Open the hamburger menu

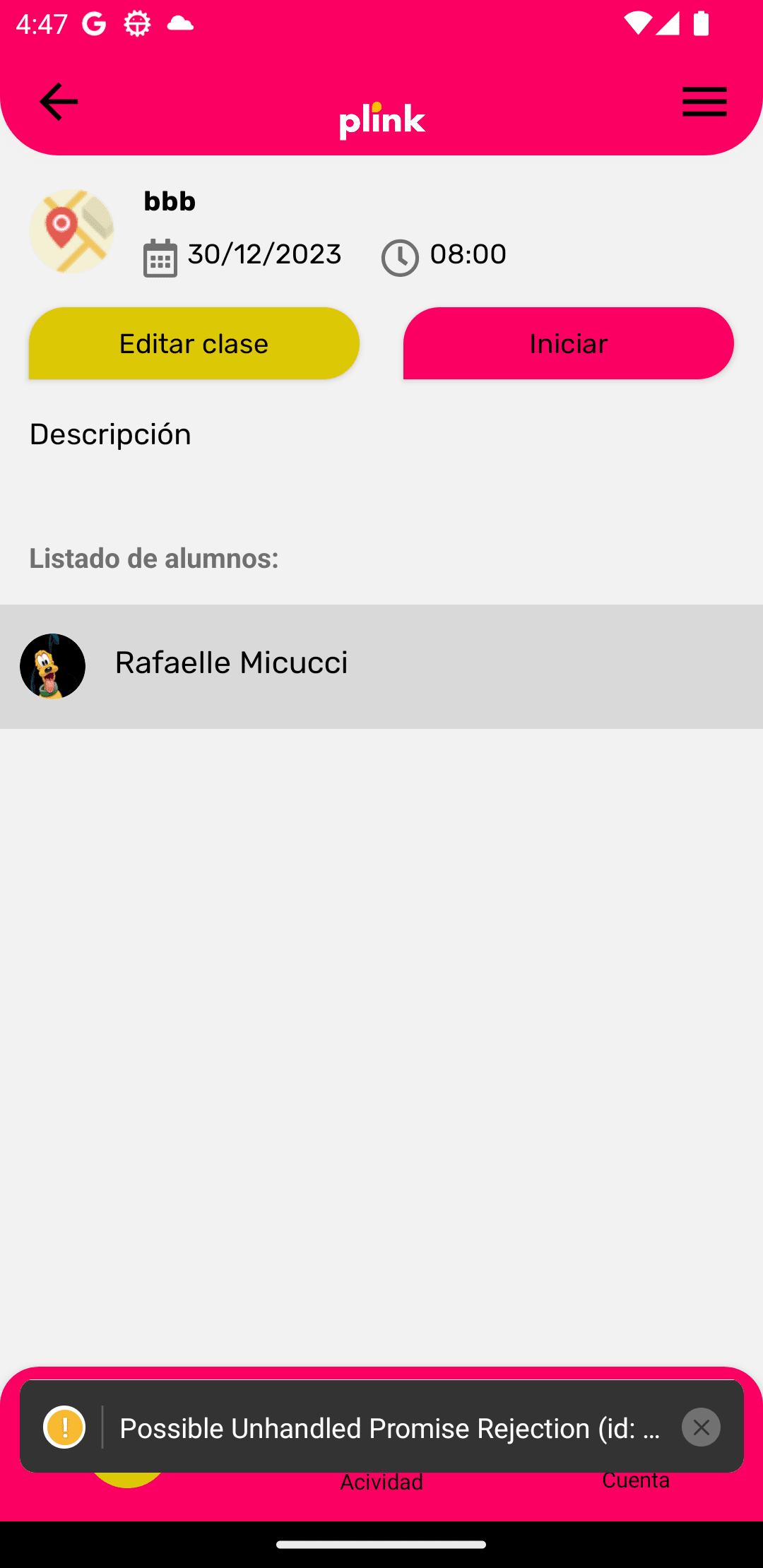pos(704,102)
